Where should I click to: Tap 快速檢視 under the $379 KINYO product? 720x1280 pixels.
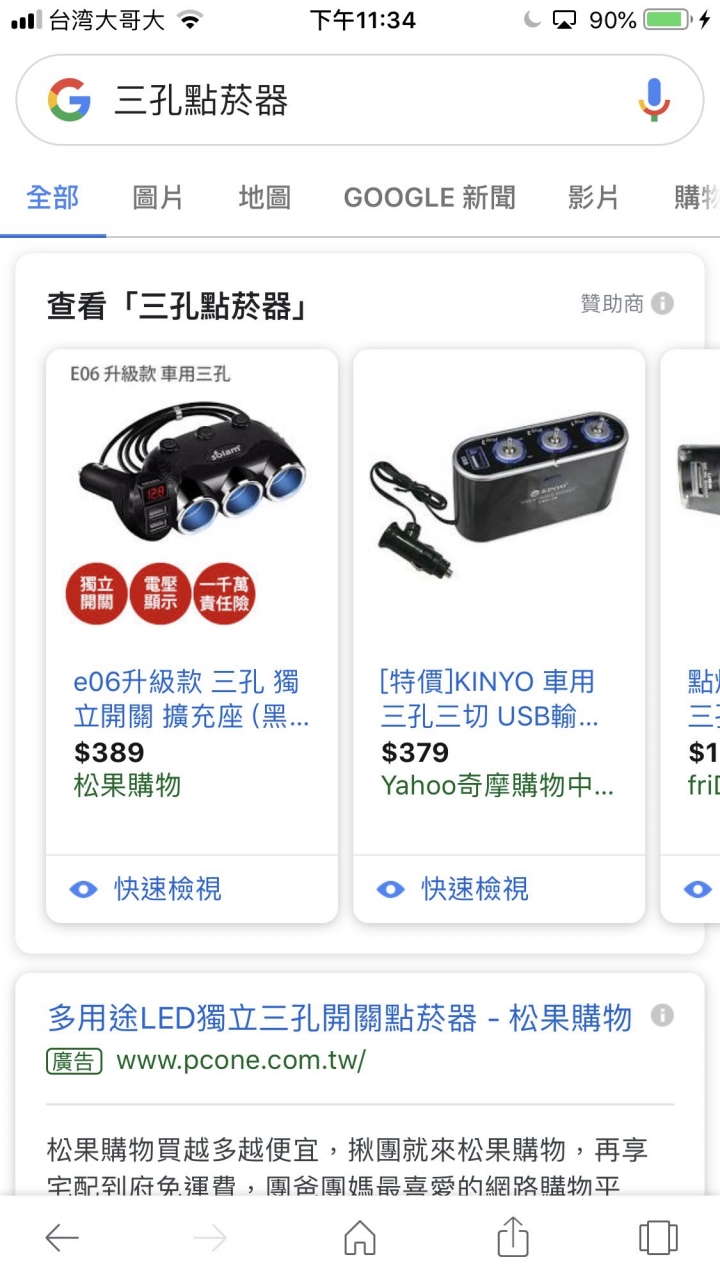click(474, 889)
